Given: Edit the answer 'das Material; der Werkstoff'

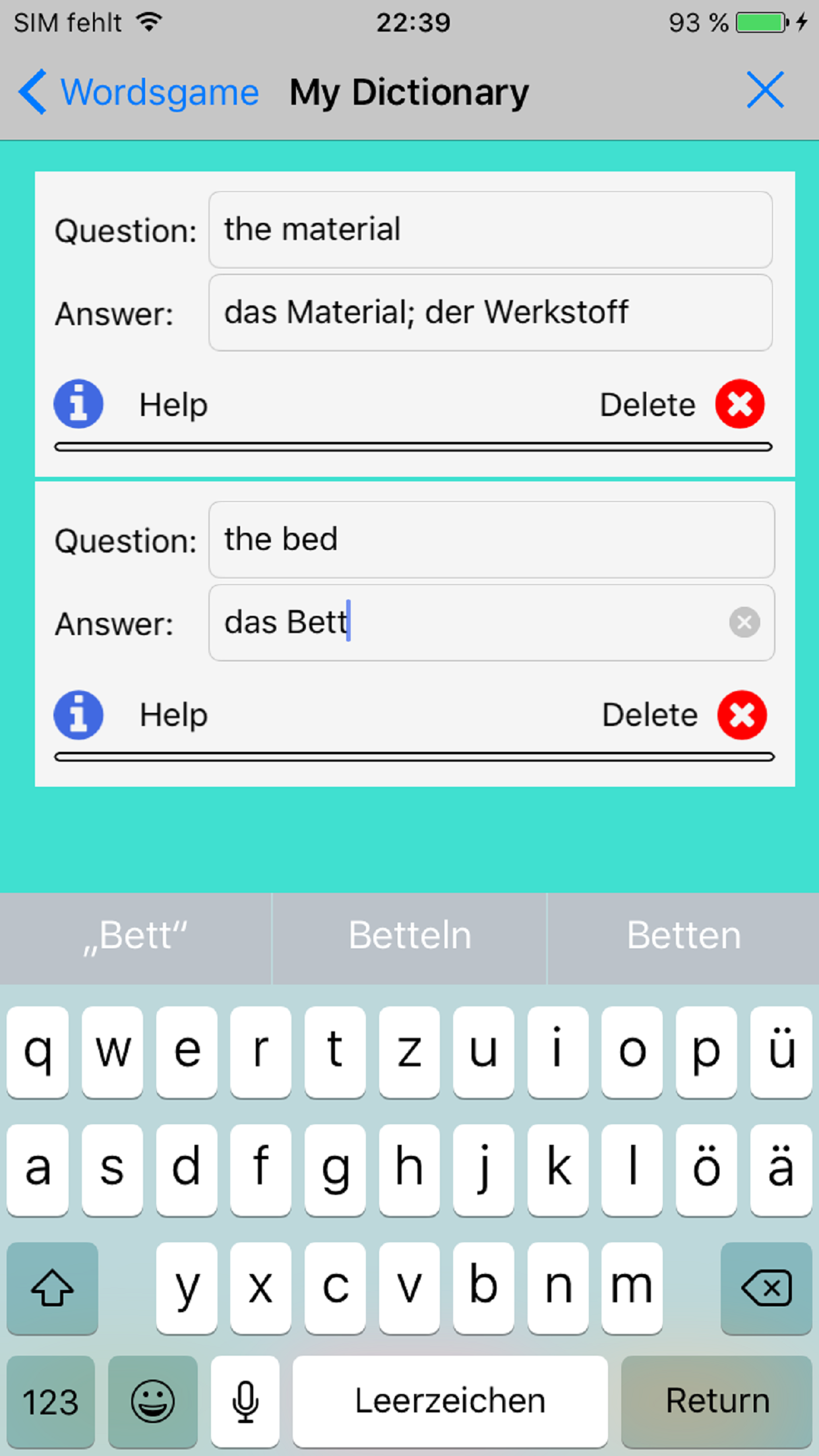Looking at the screenshot, I should [x=490, y=313].
